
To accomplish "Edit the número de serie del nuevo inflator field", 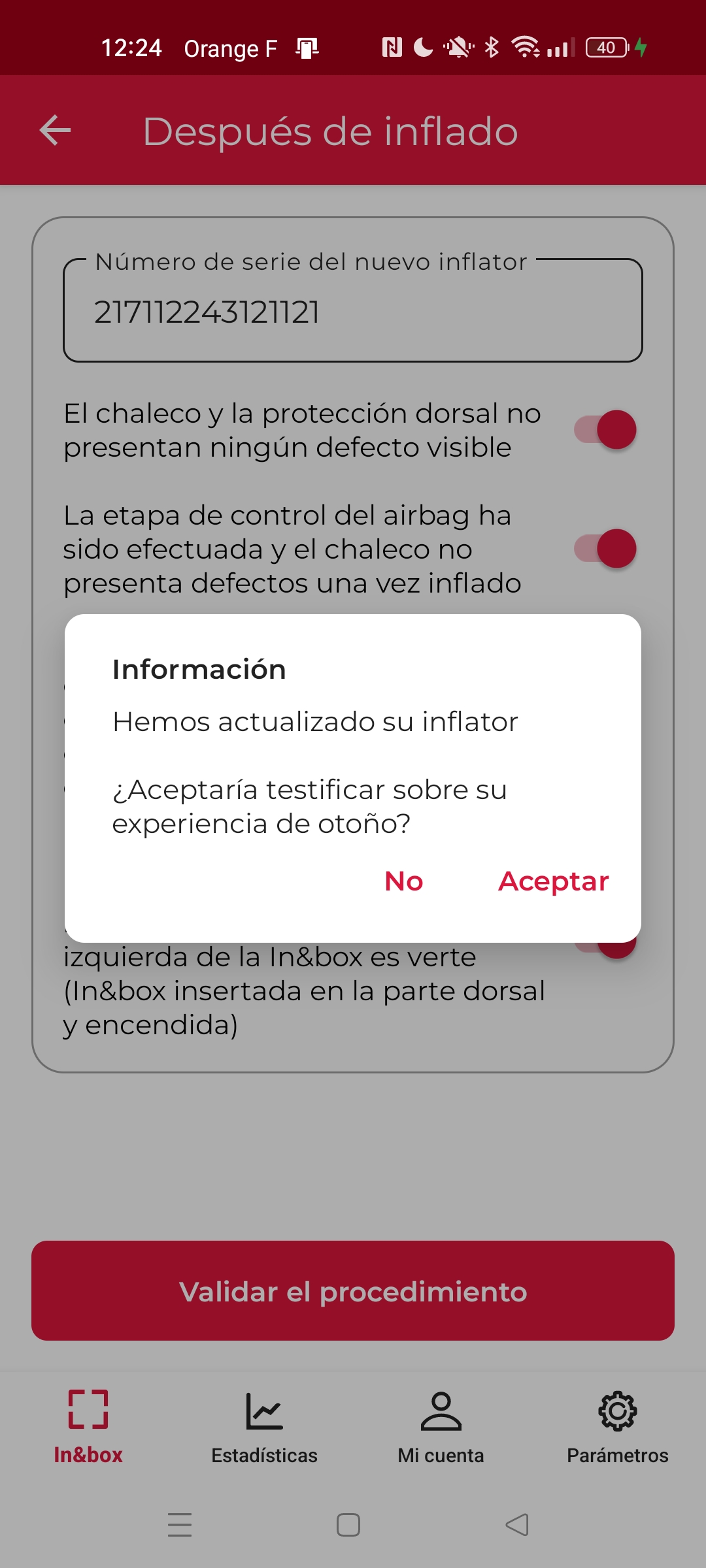I will (353, 312).
